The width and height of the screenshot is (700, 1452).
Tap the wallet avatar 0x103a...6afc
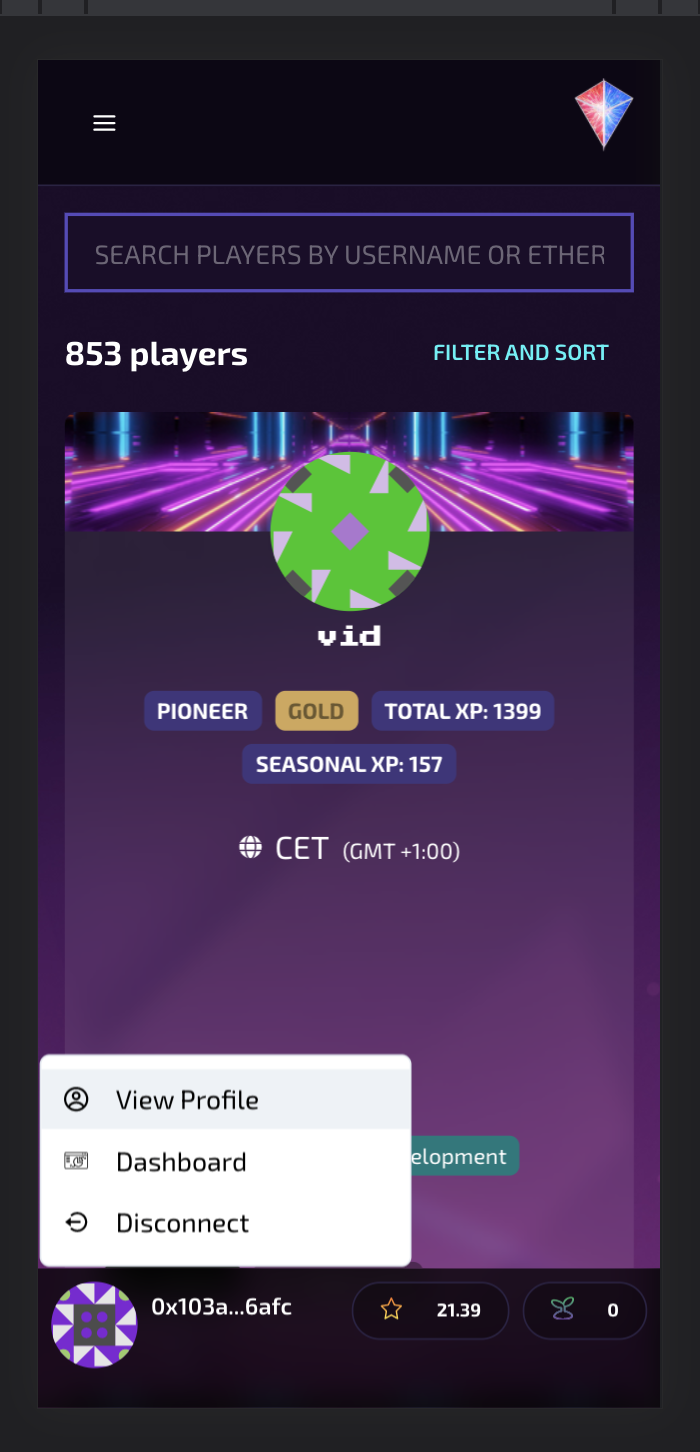tap(95, 1324)
